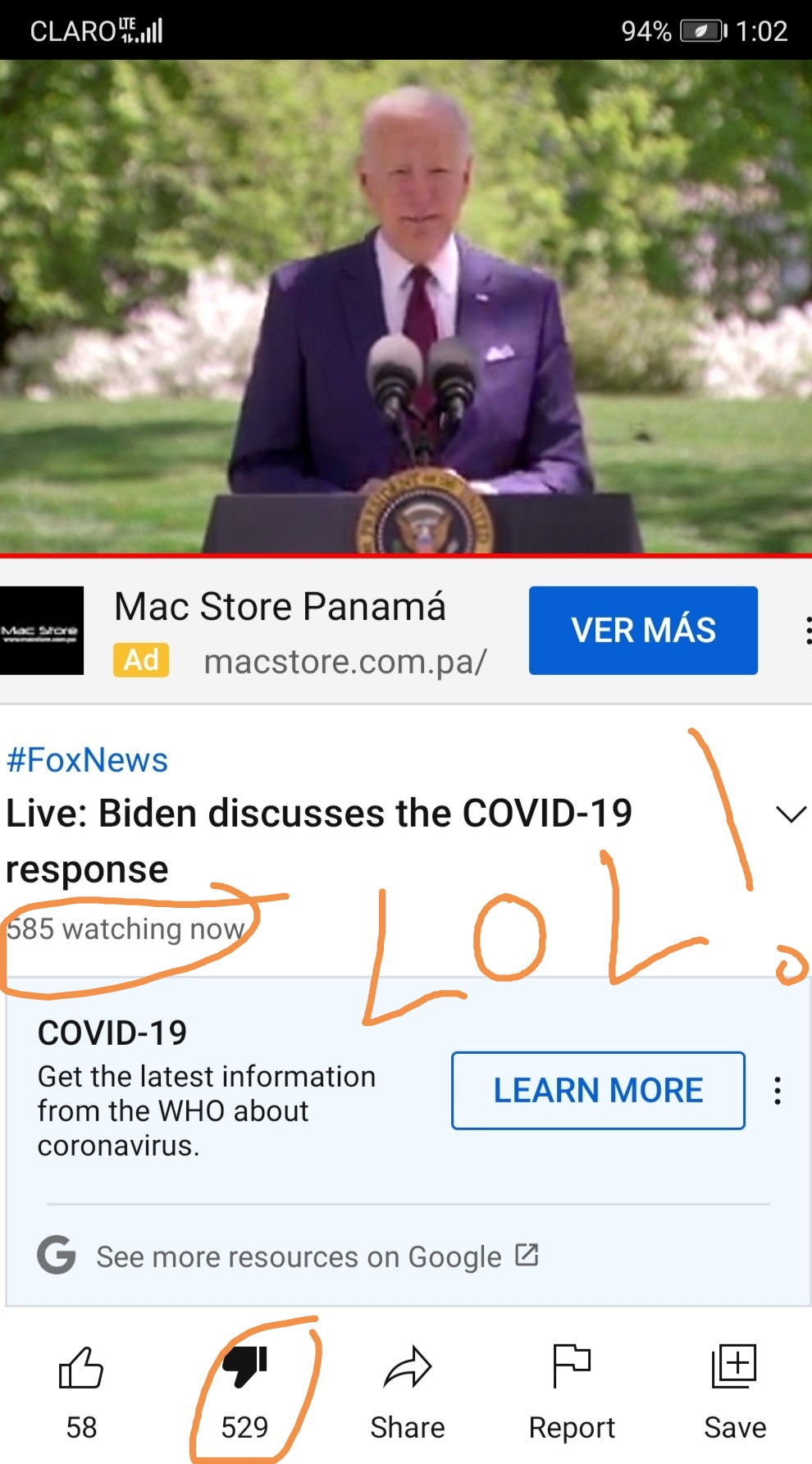812x1464 pixels.
Task: Open the #FoxNews hashtag
Action: [87, 760]
